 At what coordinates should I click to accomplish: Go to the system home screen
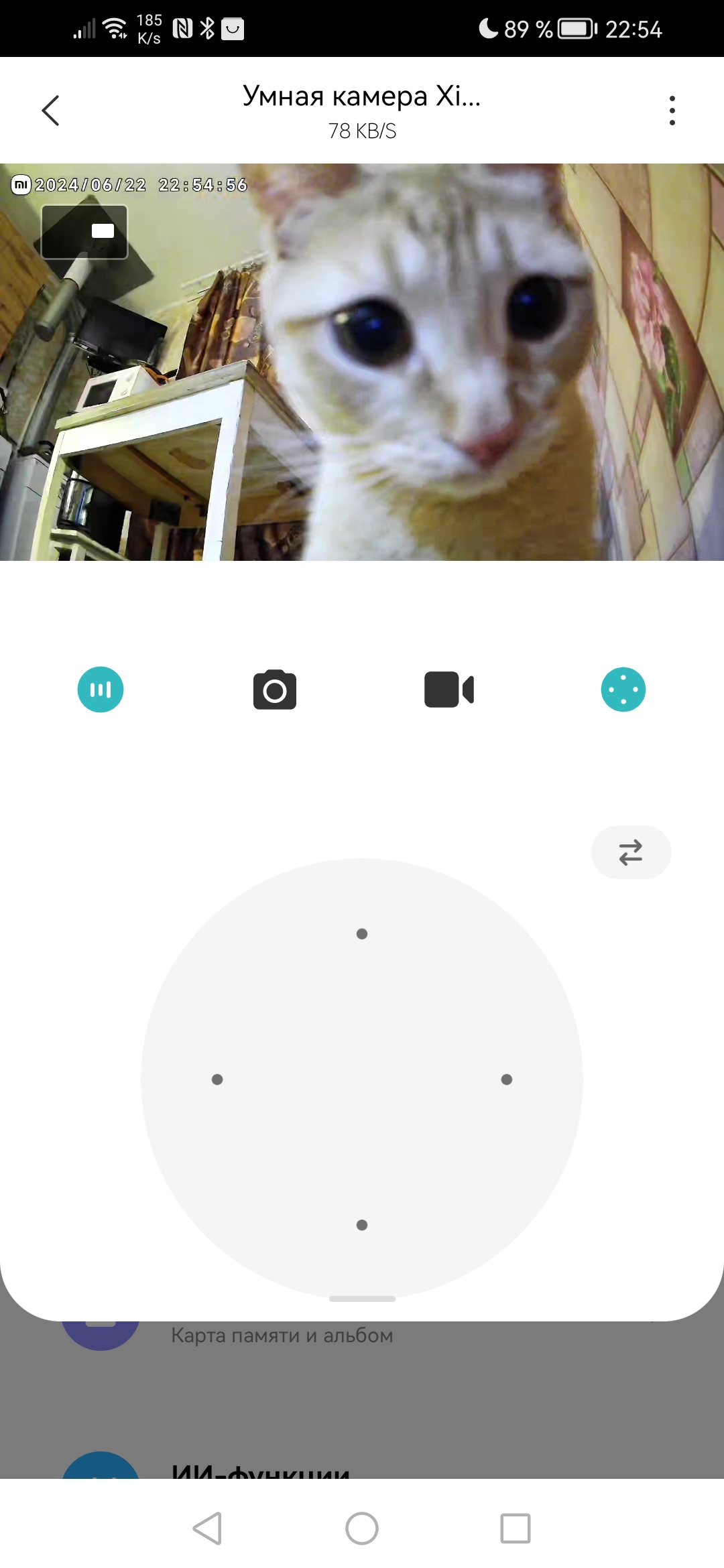point(362,1528)
